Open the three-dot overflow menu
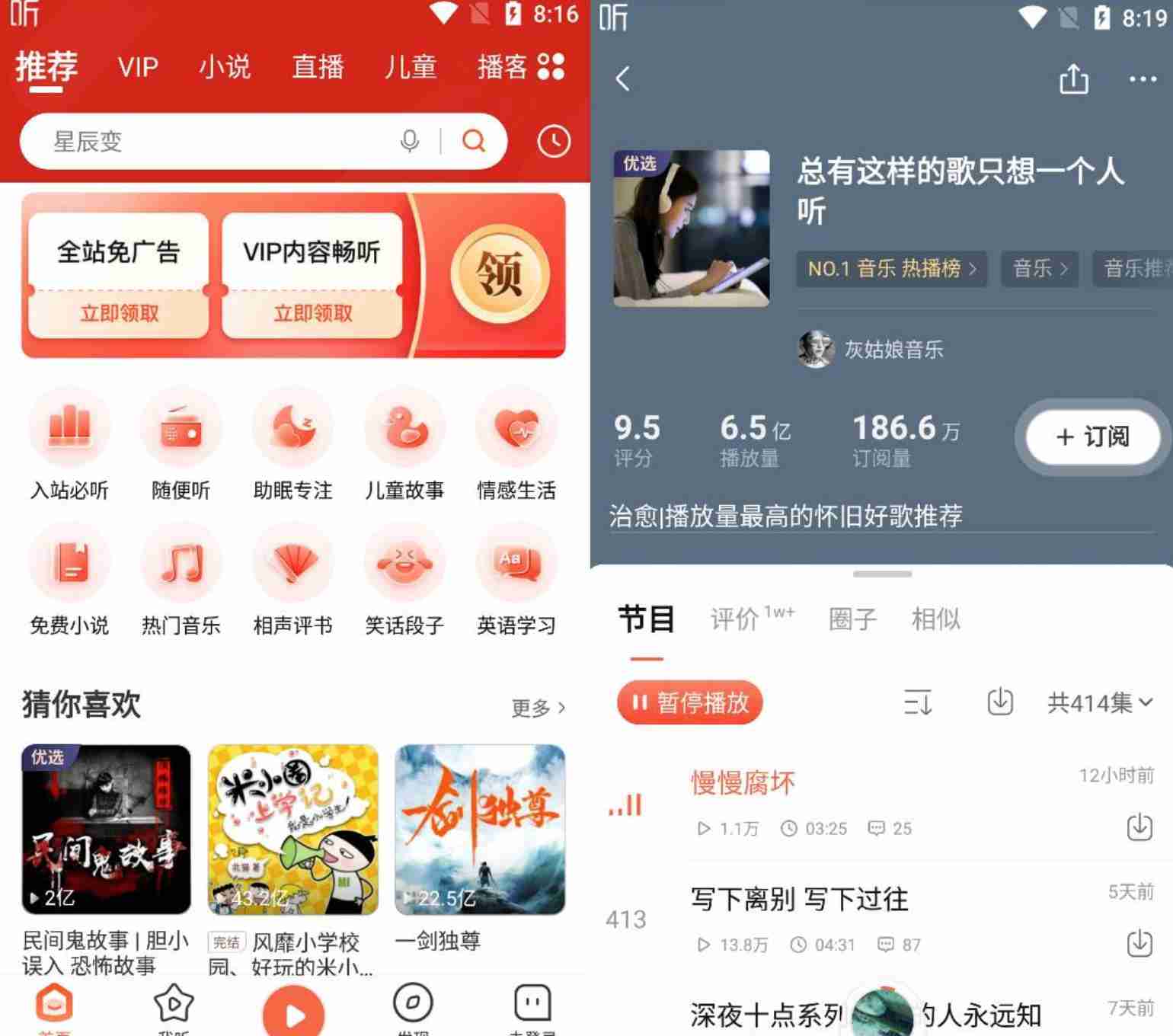 pyautogui.click(x=1143, y=78)
